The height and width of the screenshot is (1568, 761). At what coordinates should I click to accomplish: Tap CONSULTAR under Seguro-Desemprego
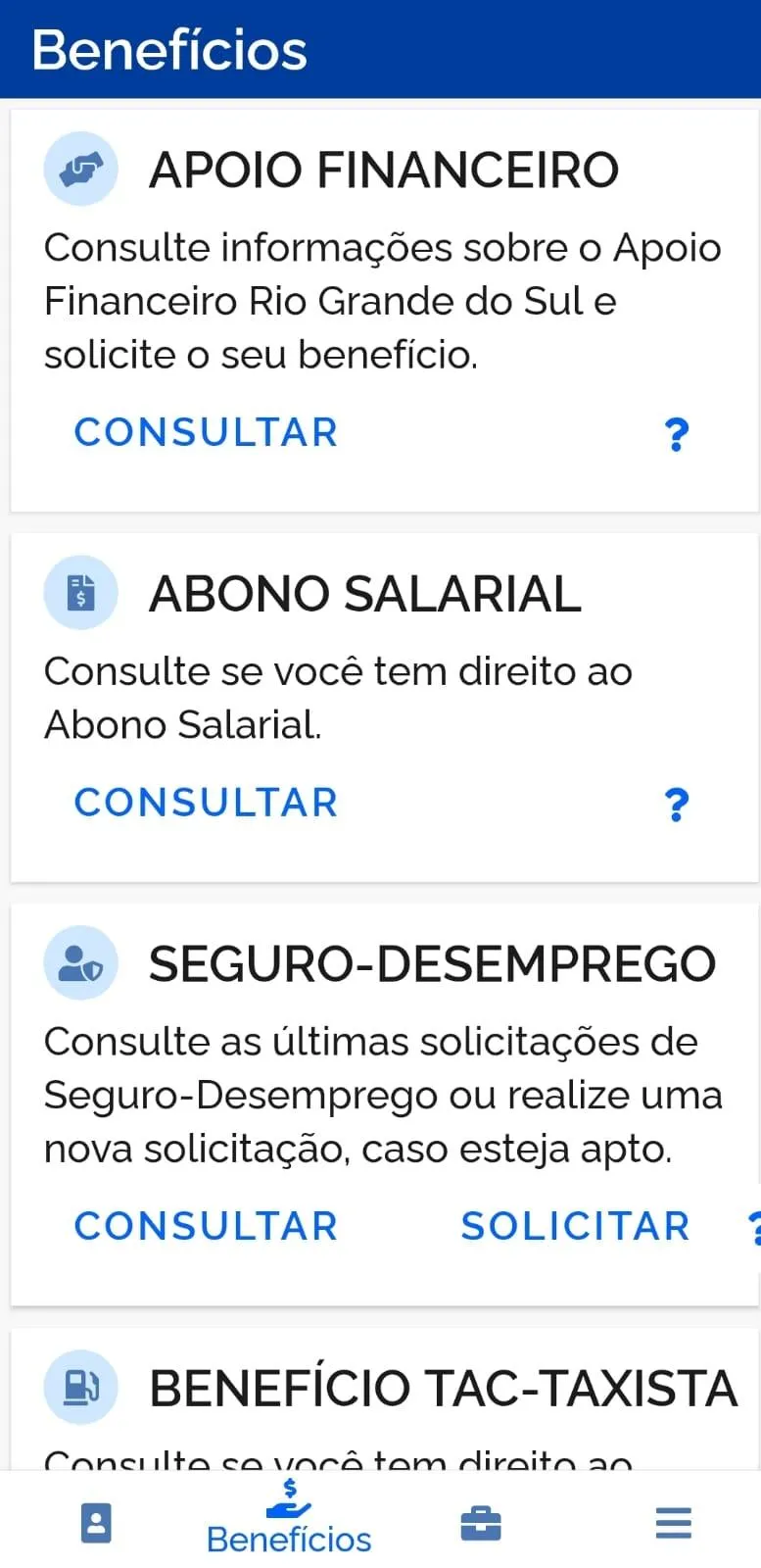(206, 1226)
